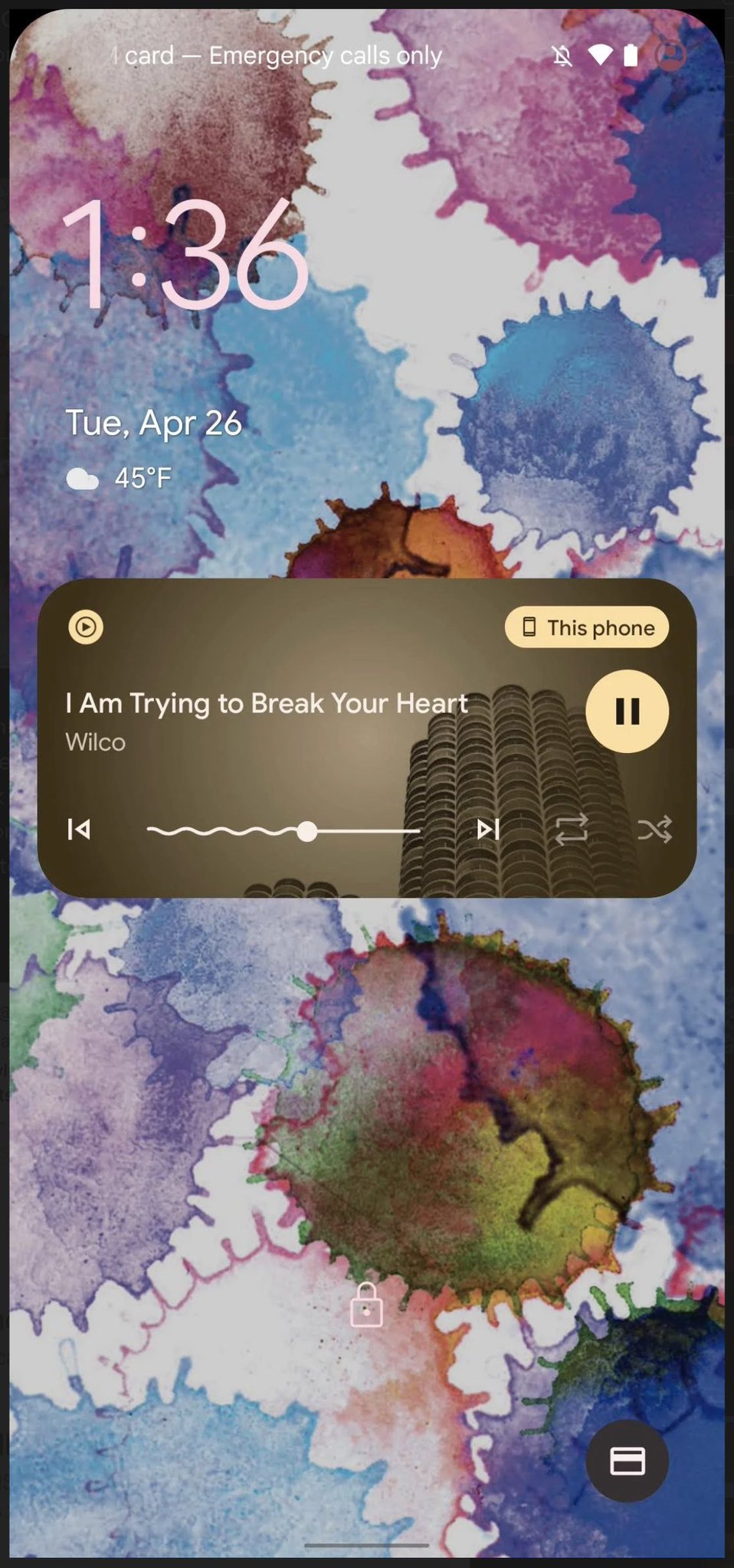Tap the media progress bar
The image size is (734, 1568).
(x=283, y=830)
